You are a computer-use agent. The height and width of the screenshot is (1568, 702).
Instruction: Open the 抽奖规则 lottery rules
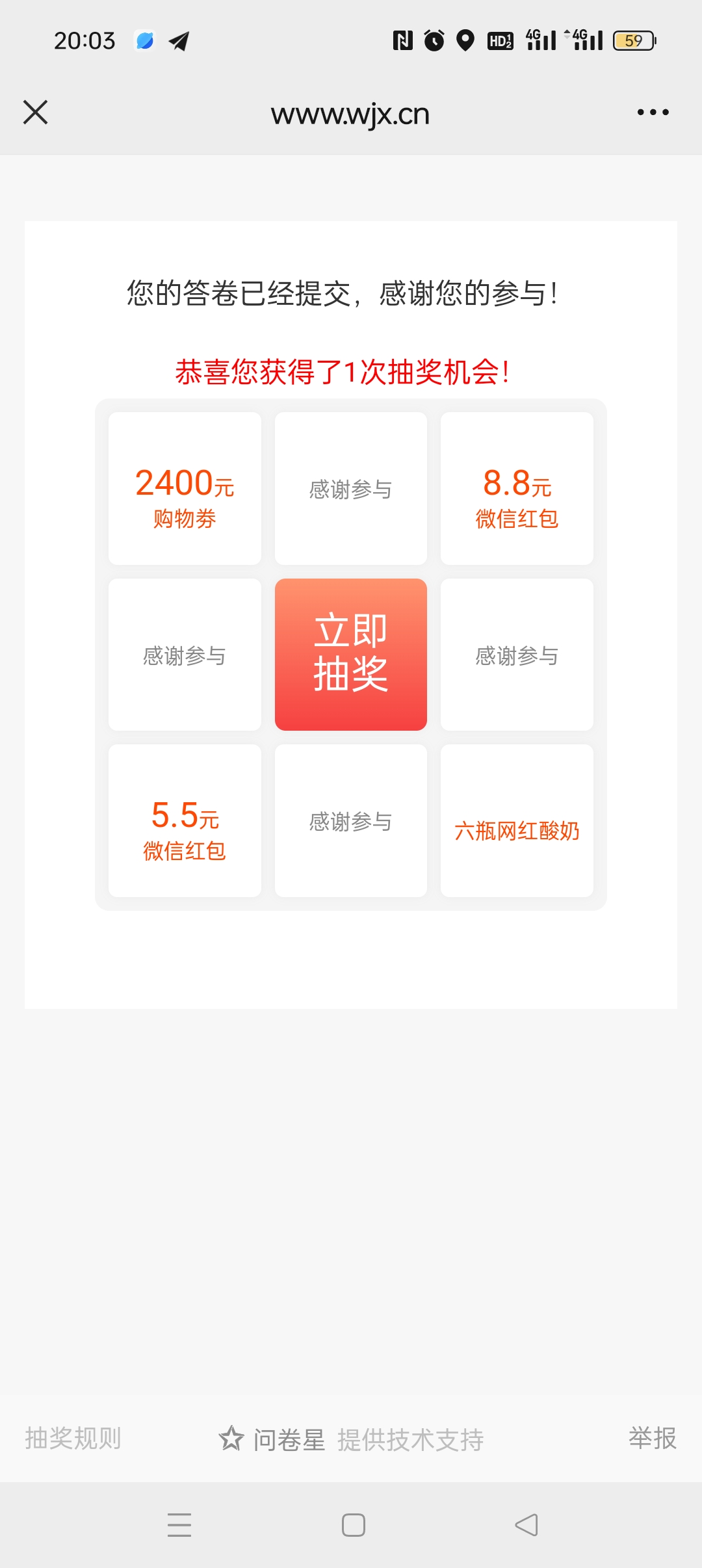click(73, 1438)
